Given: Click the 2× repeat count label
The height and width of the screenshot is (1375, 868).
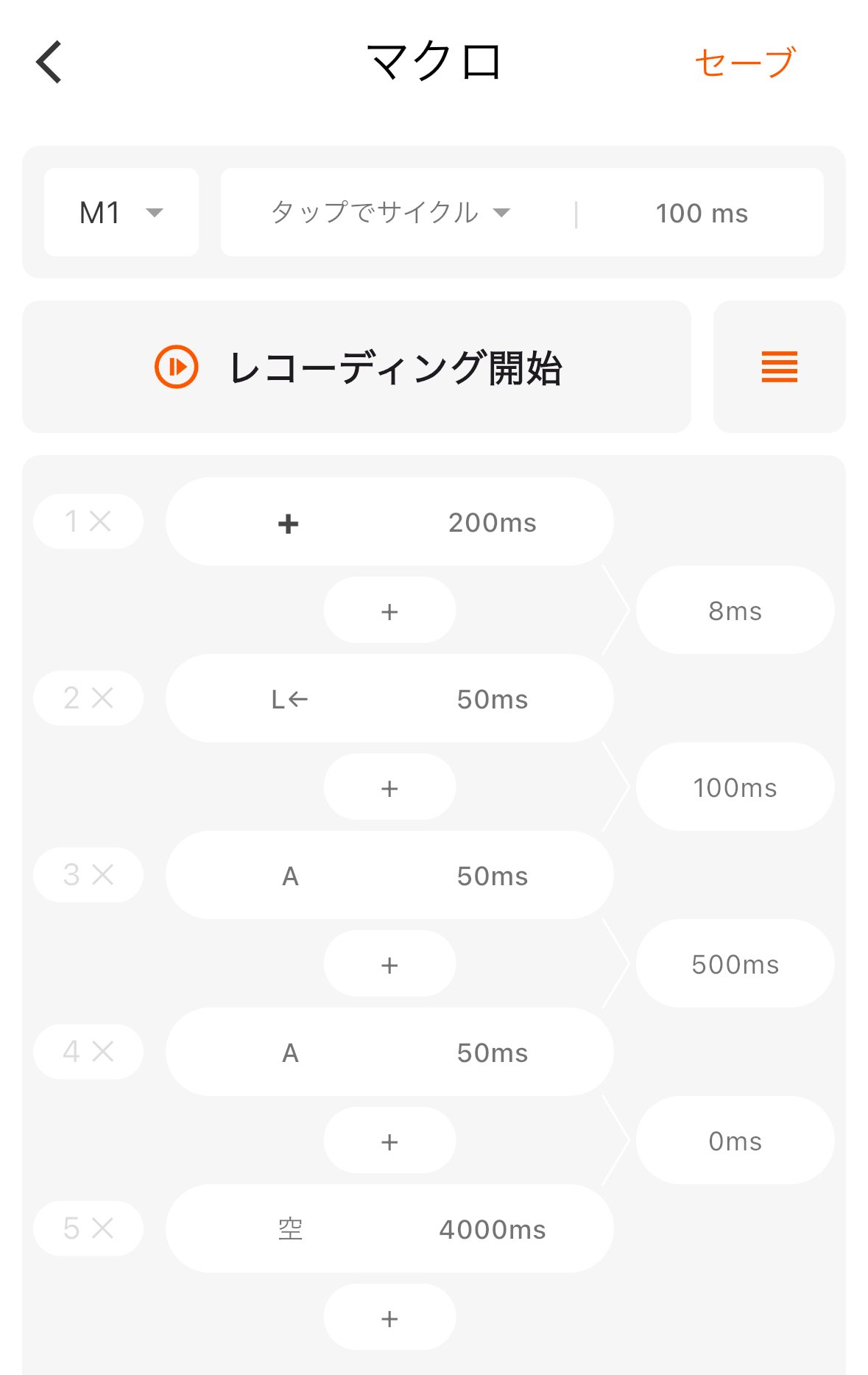Looking at the screenshot, I should (x=88, y=698).
